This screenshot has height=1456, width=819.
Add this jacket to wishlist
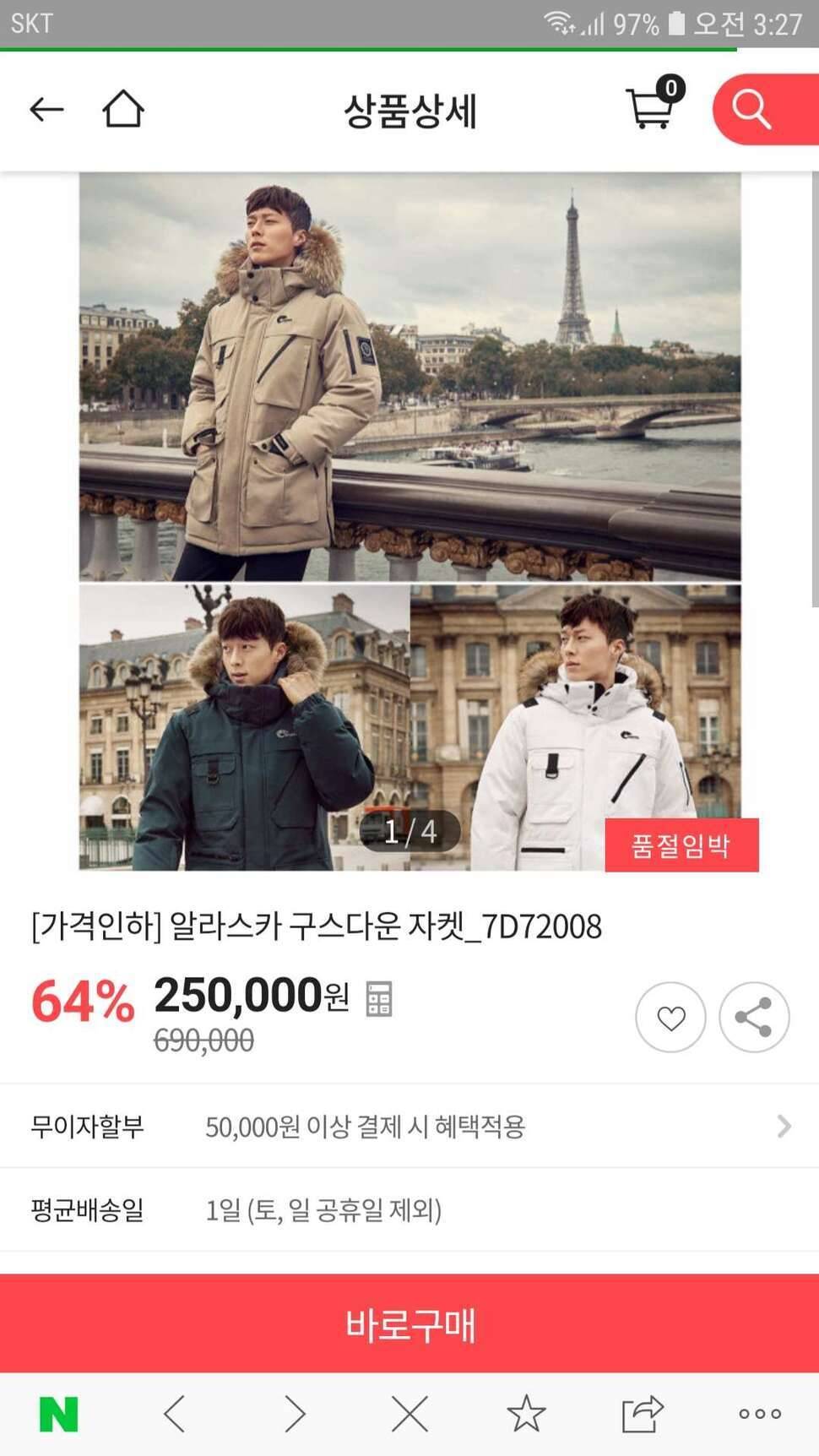point(670,1018)
